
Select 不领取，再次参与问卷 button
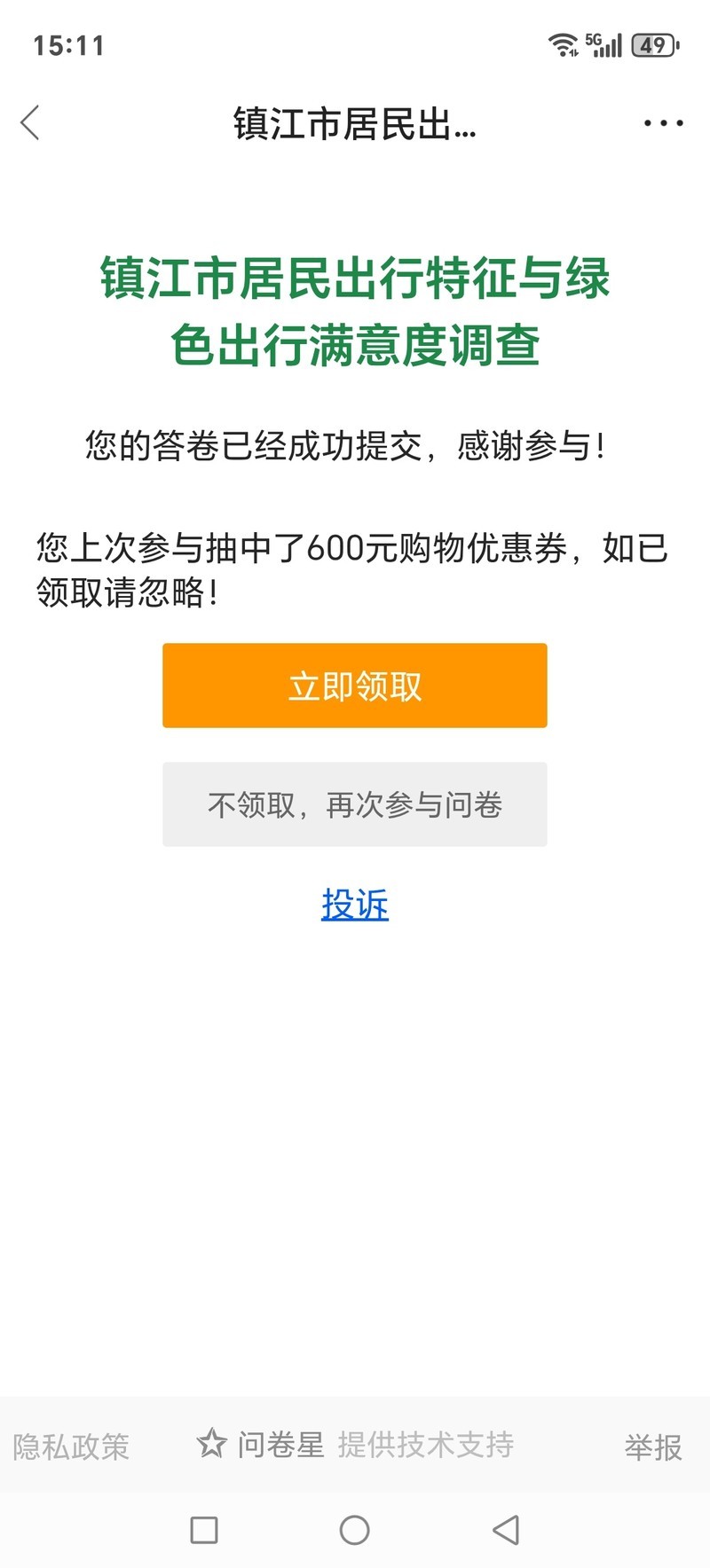point(354,804)
